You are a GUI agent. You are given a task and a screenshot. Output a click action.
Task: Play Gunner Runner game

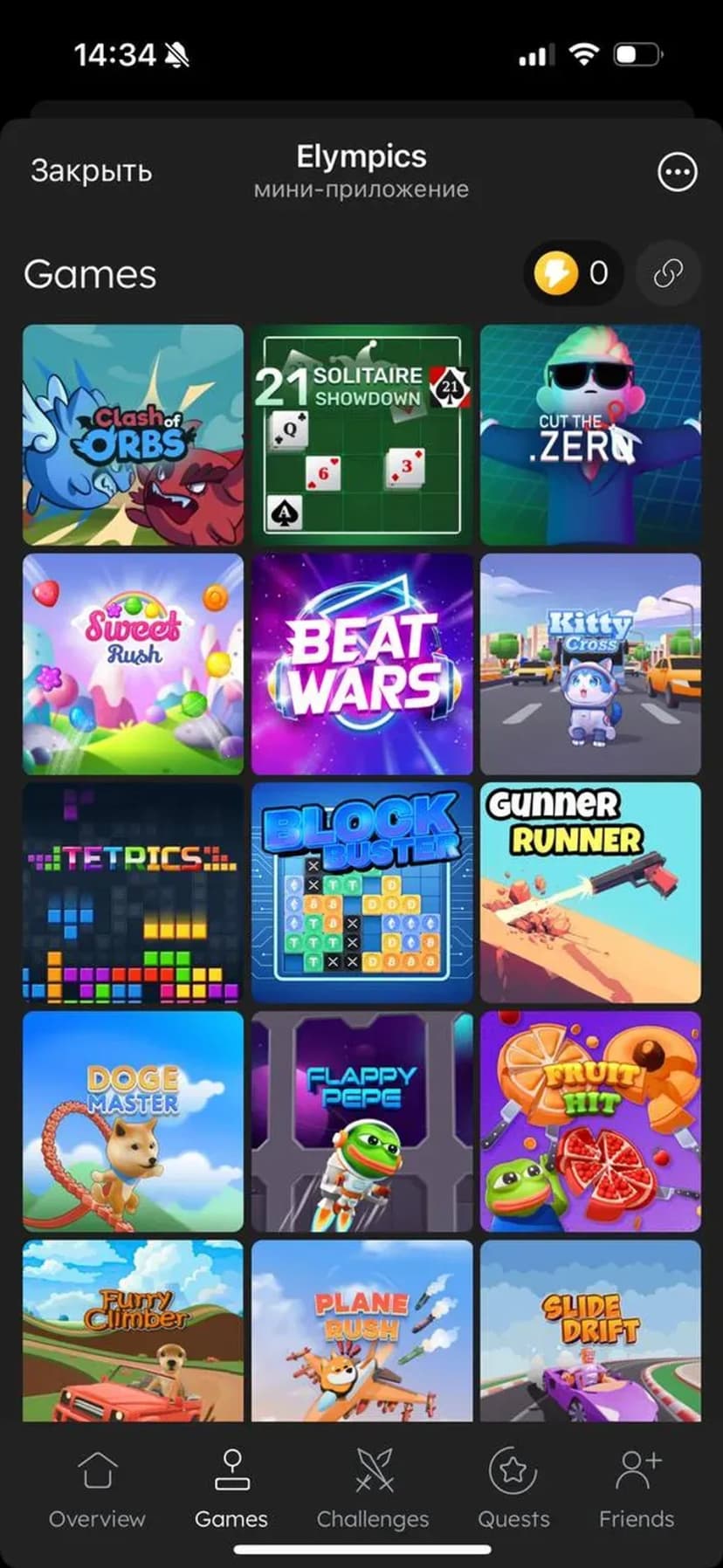[x=590, y=892]
